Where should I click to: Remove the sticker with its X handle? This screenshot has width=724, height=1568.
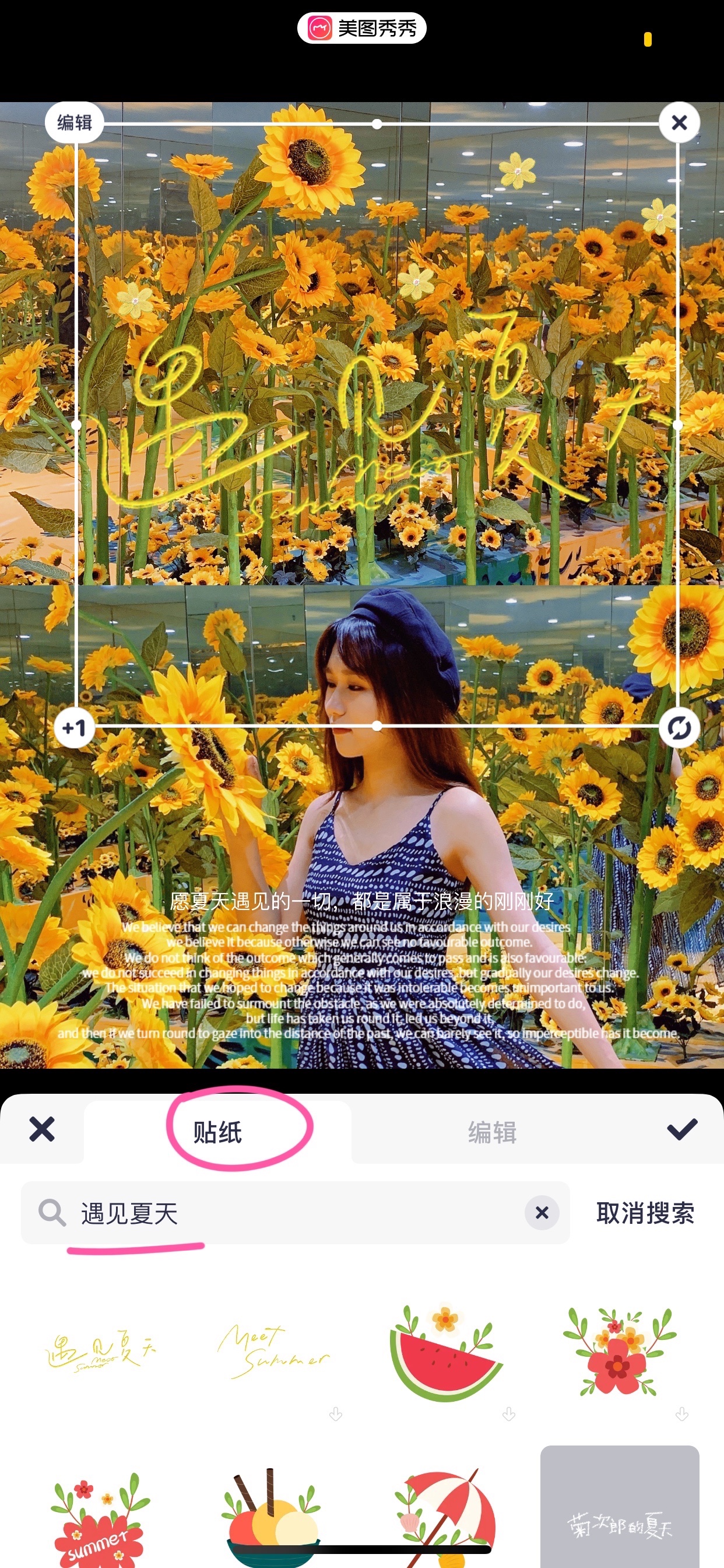(679, 123)
